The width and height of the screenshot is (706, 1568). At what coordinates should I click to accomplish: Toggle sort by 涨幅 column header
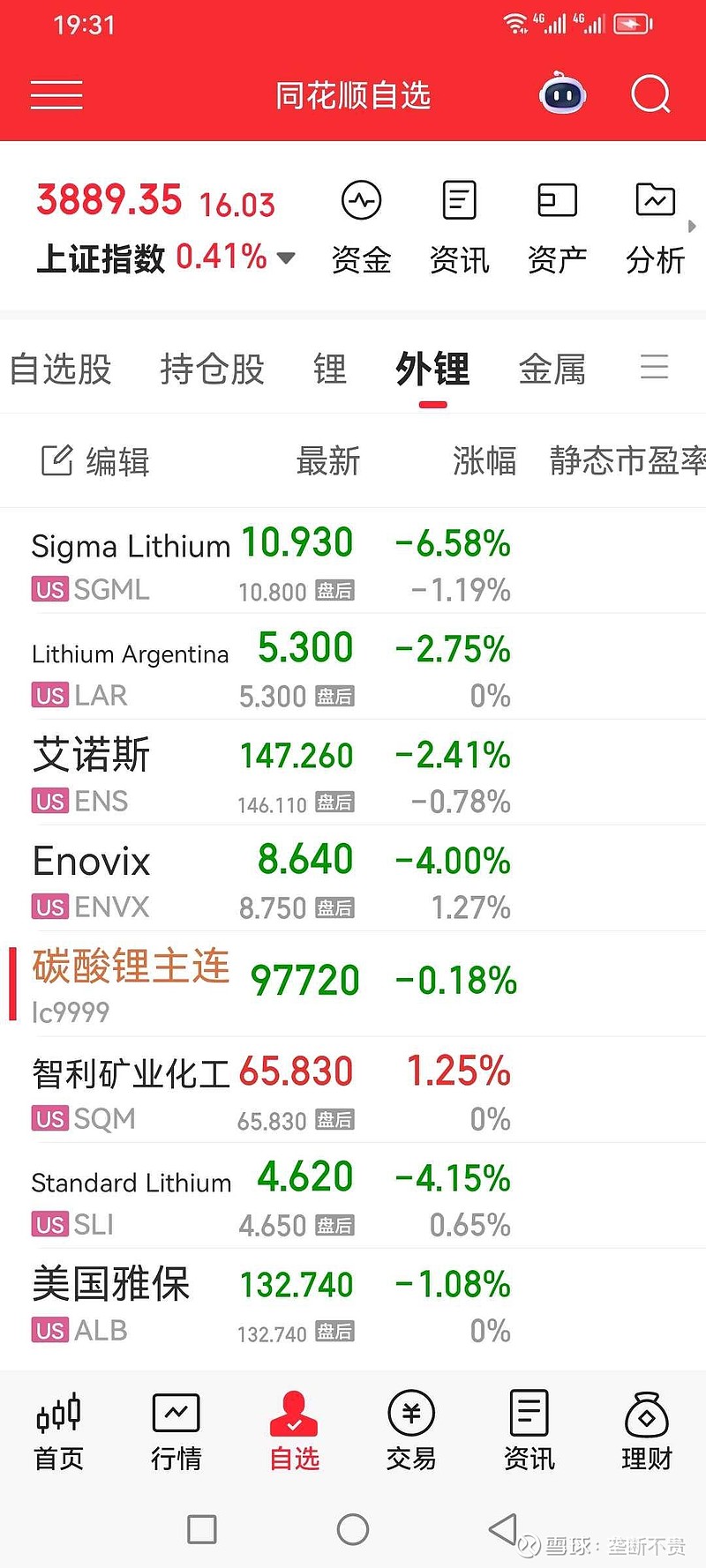pyautogui.click(x=482, y=461)
